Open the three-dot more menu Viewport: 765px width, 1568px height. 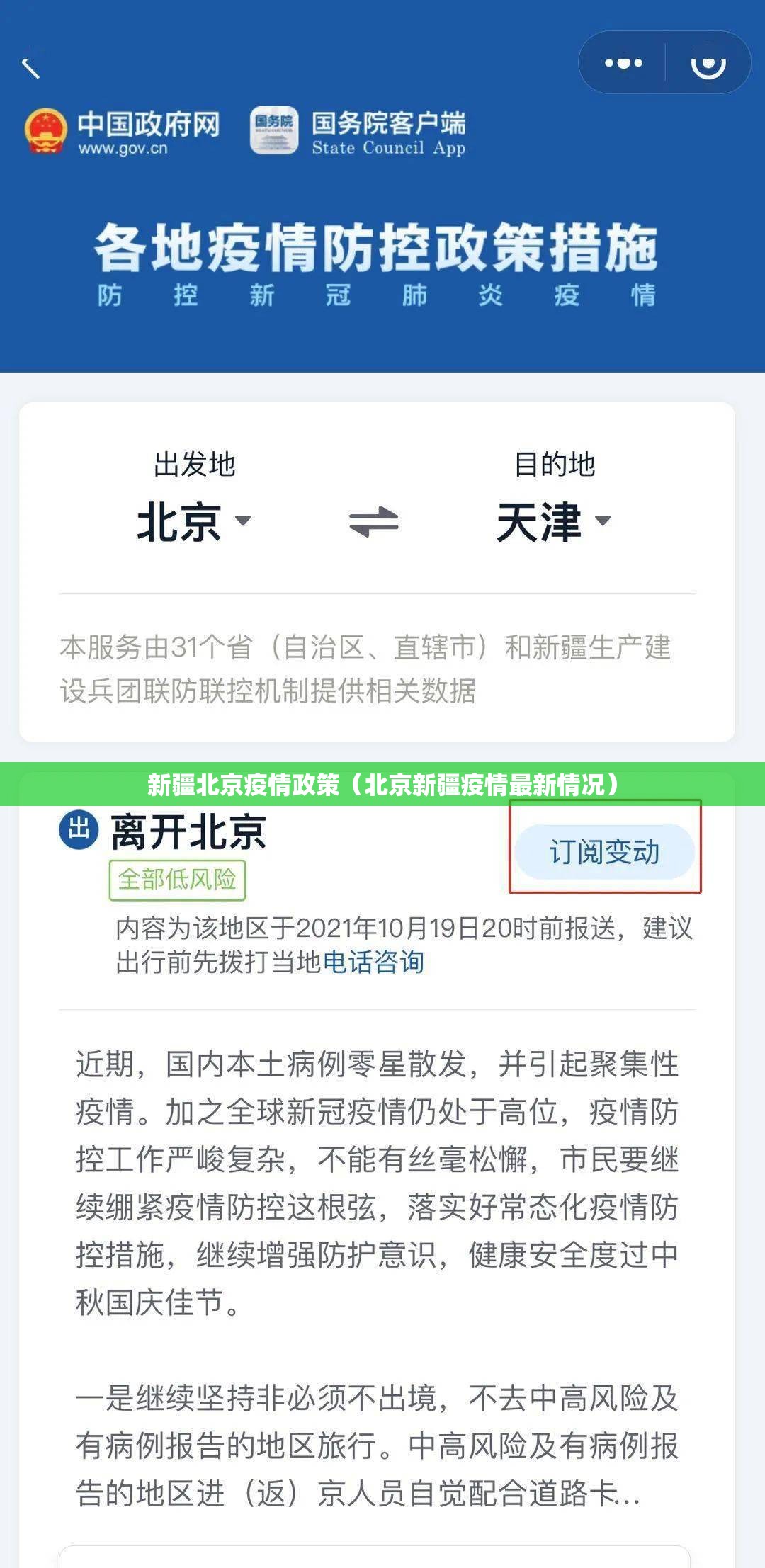pyautogui.click(x=623, y=63)
